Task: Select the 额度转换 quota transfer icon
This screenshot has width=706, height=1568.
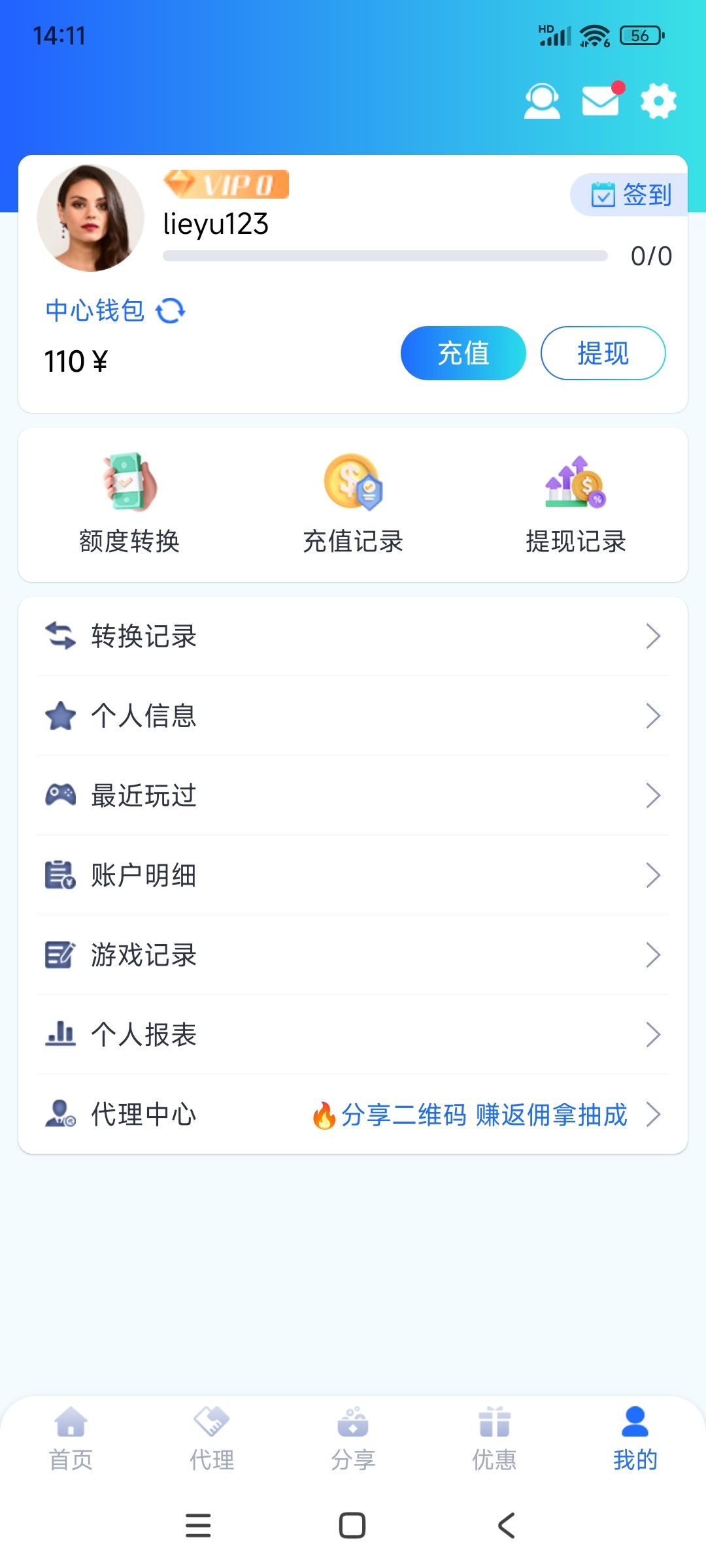Action: [129, 483]
